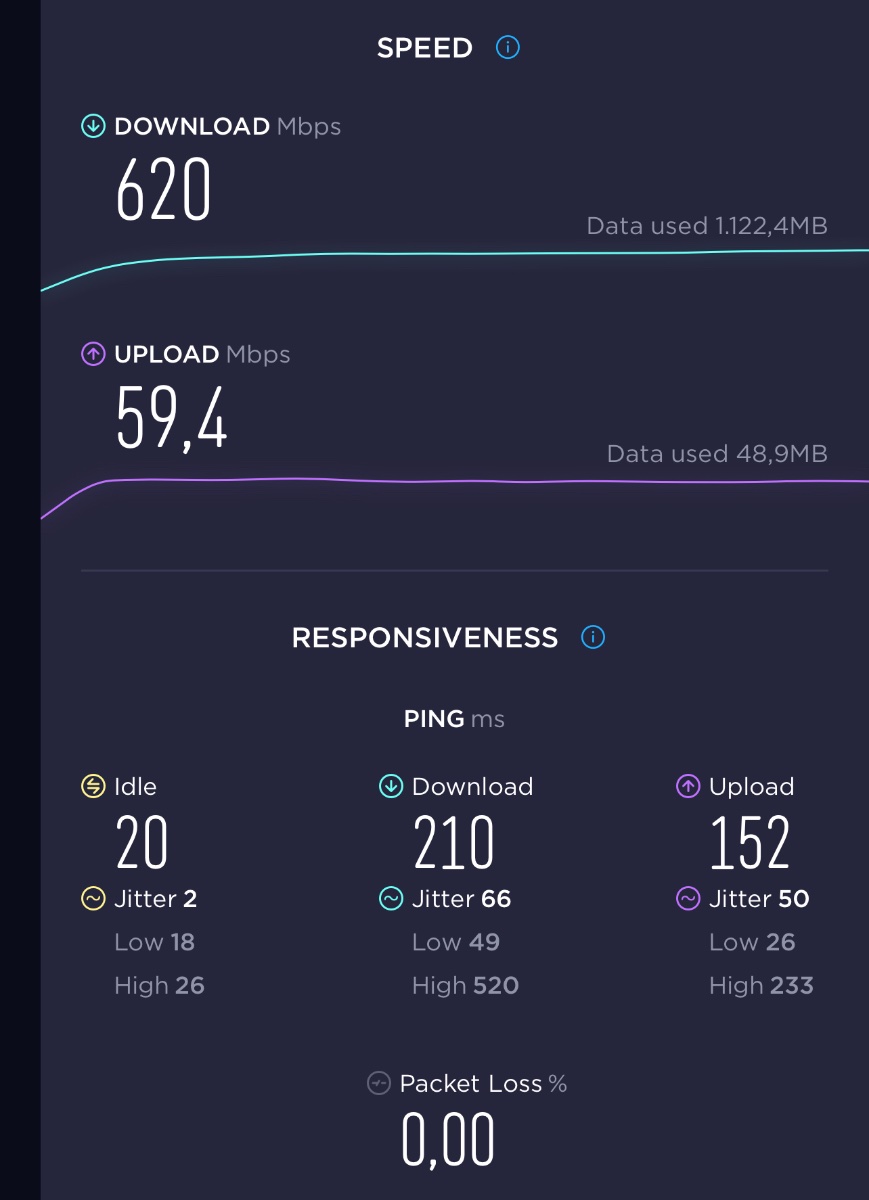869x1200 pixels.
Task: Open the info icon next to SPEED
Action: pyautogui.click(x=508, y=47)
